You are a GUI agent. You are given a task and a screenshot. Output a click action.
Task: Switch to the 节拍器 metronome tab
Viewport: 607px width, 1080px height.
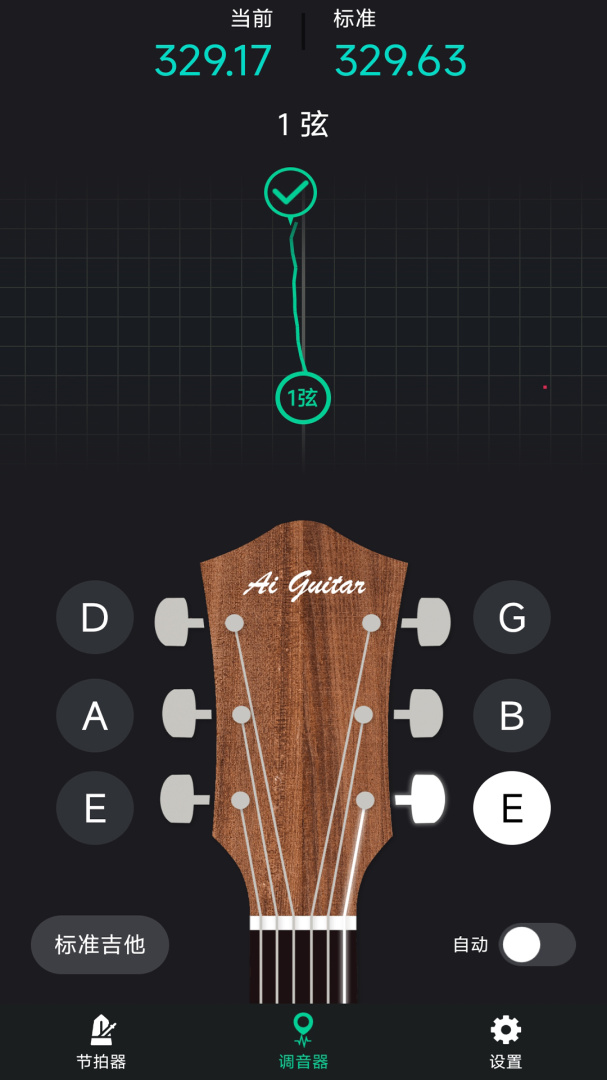point(102,1041)
